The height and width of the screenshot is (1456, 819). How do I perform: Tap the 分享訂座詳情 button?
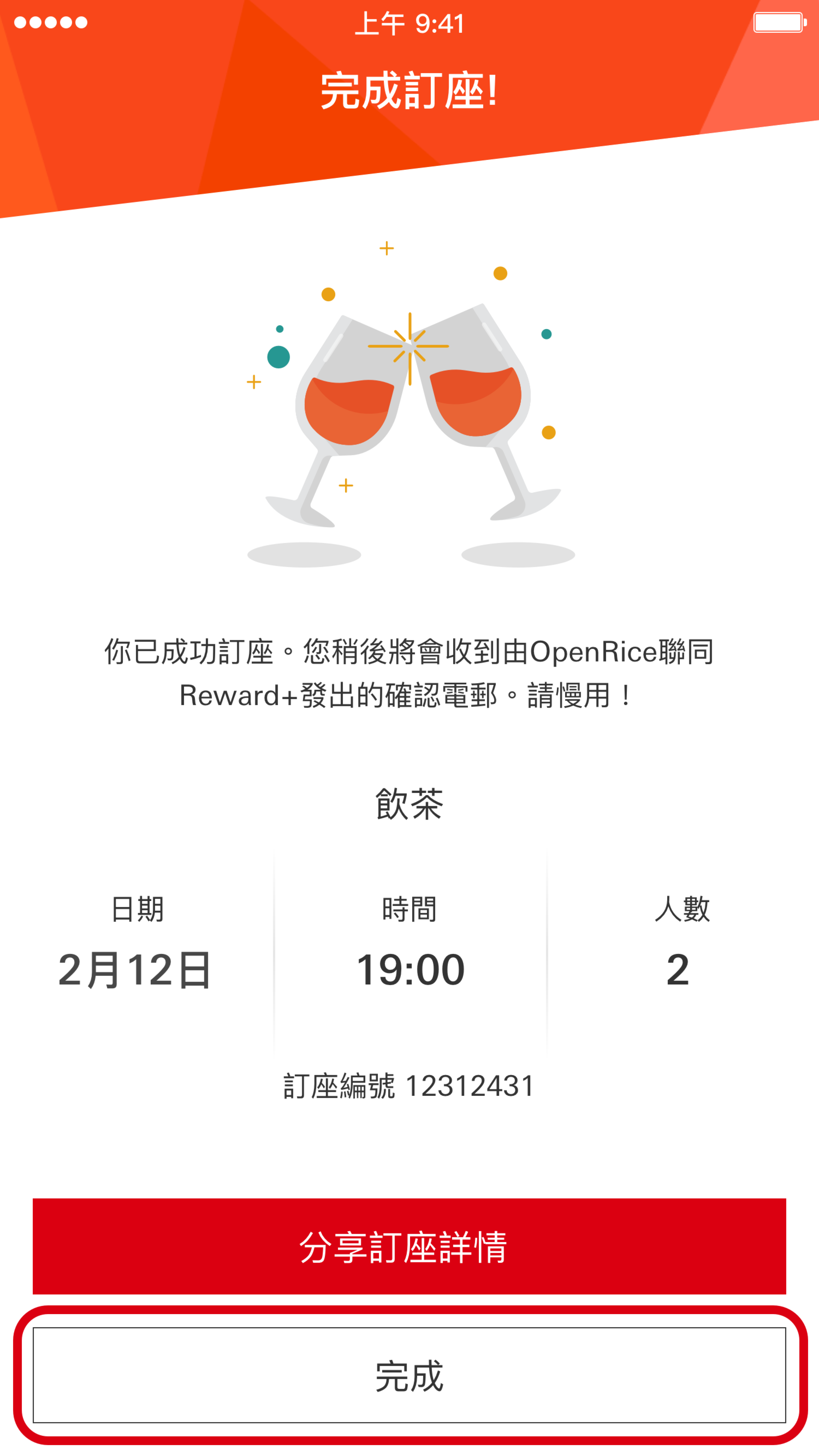(x=409, y=1246)
